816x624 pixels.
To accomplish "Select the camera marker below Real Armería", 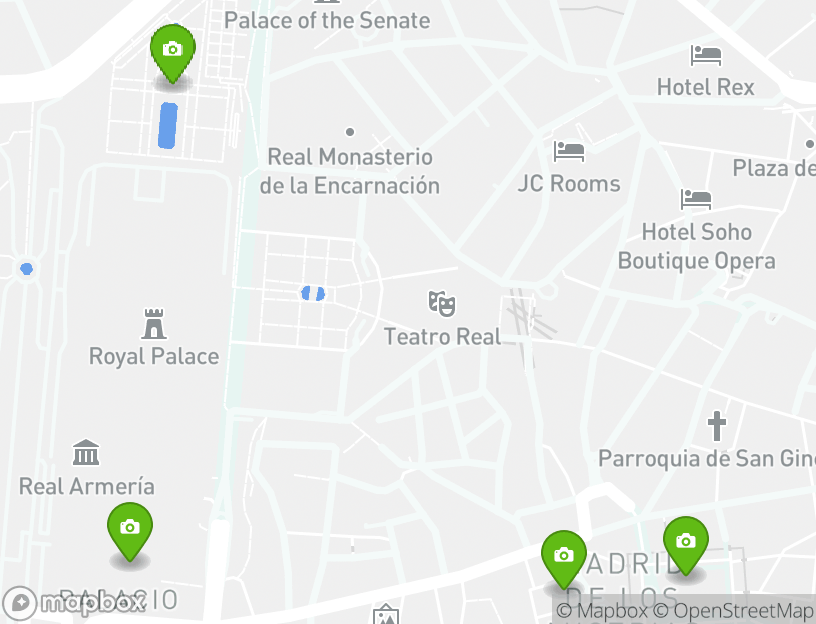I will click(x=130, y=528).
